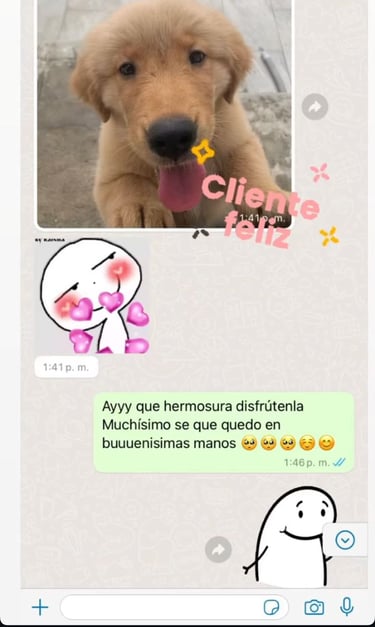Forward the puppy photo message
The image size is (375, 627).
pos(315,107)
